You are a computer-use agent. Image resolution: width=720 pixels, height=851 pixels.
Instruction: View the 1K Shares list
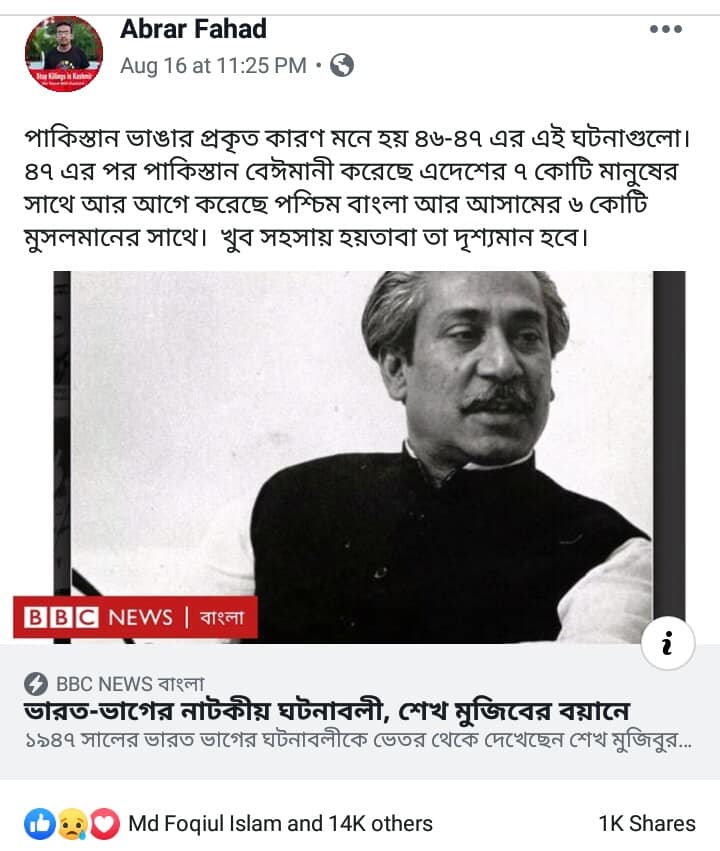[646, 824]
